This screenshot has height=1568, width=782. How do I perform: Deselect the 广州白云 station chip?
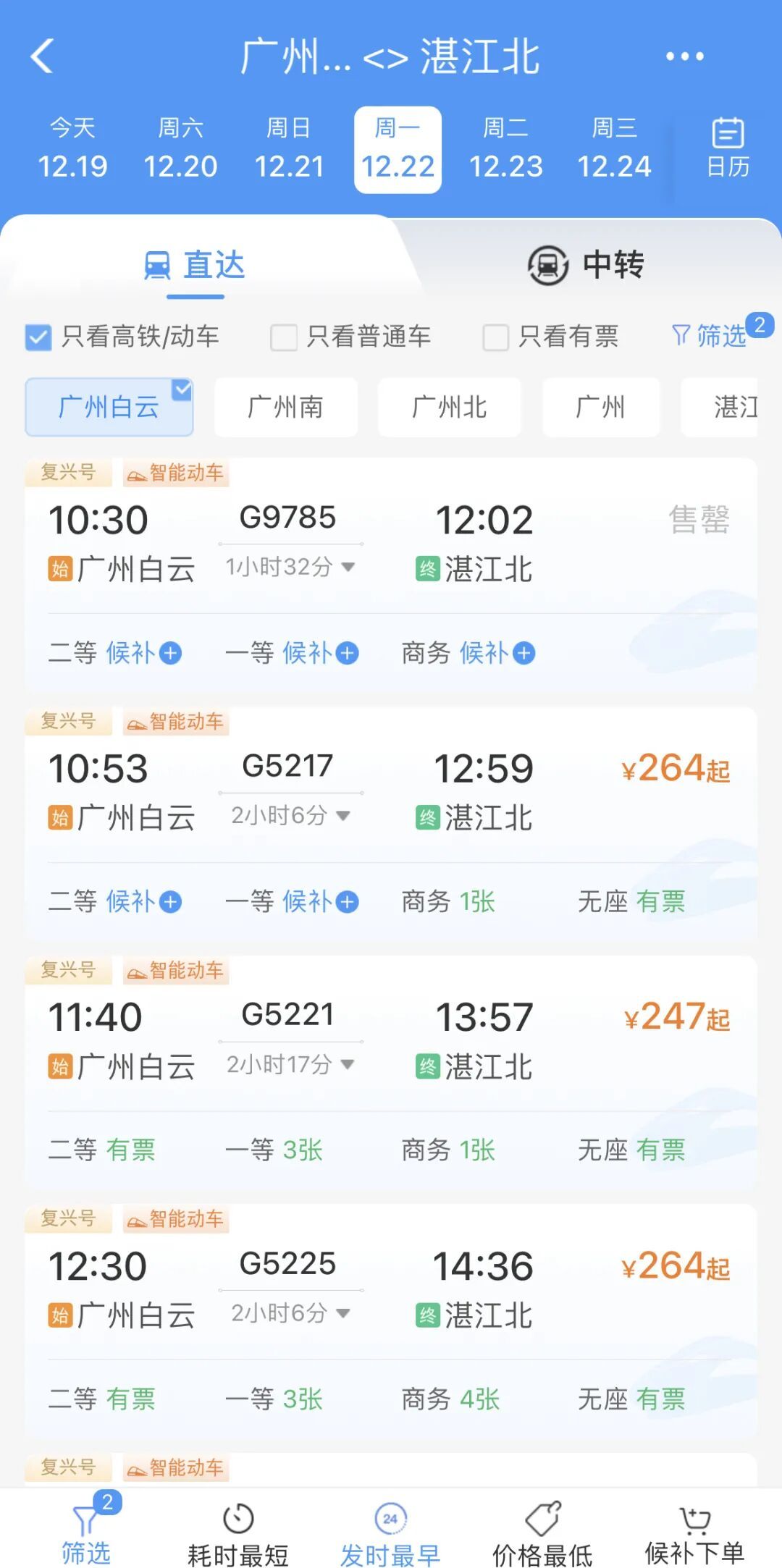tap(109, 407)
